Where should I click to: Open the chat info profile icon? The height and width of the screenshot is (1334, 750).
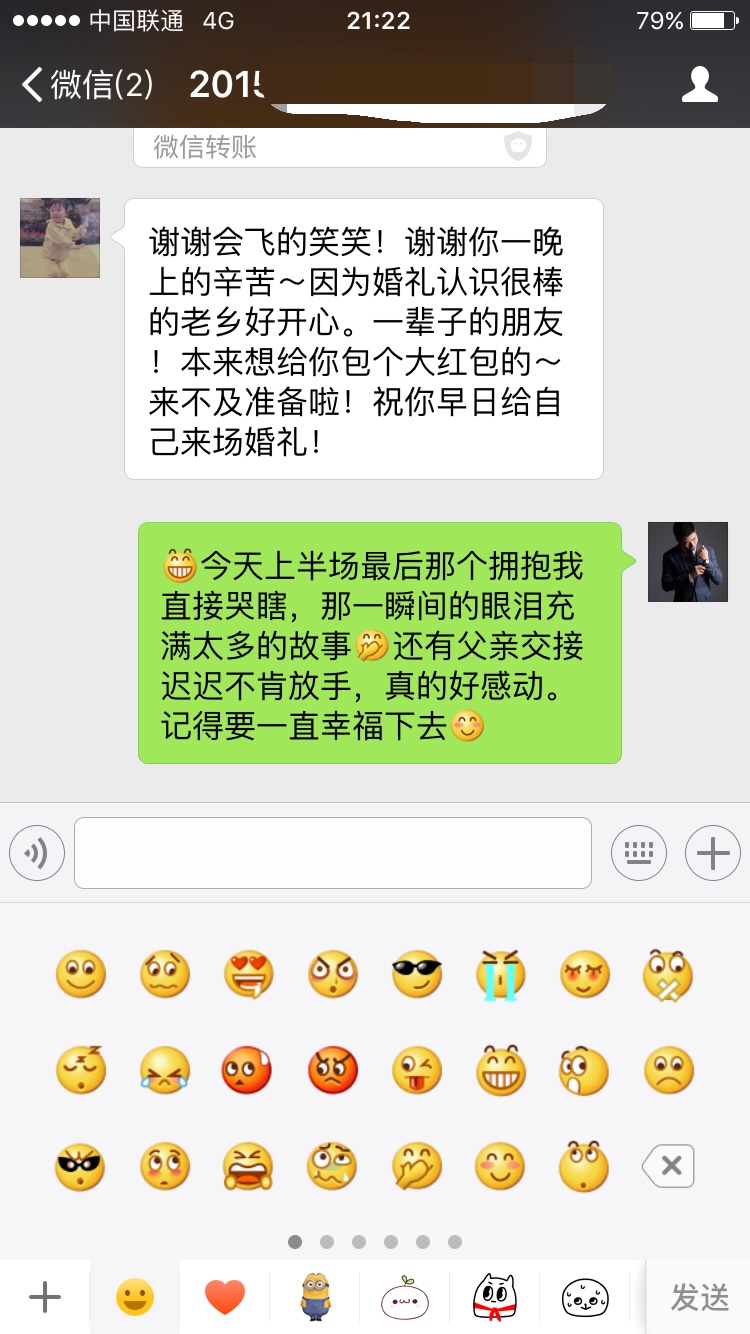point(699,85)
